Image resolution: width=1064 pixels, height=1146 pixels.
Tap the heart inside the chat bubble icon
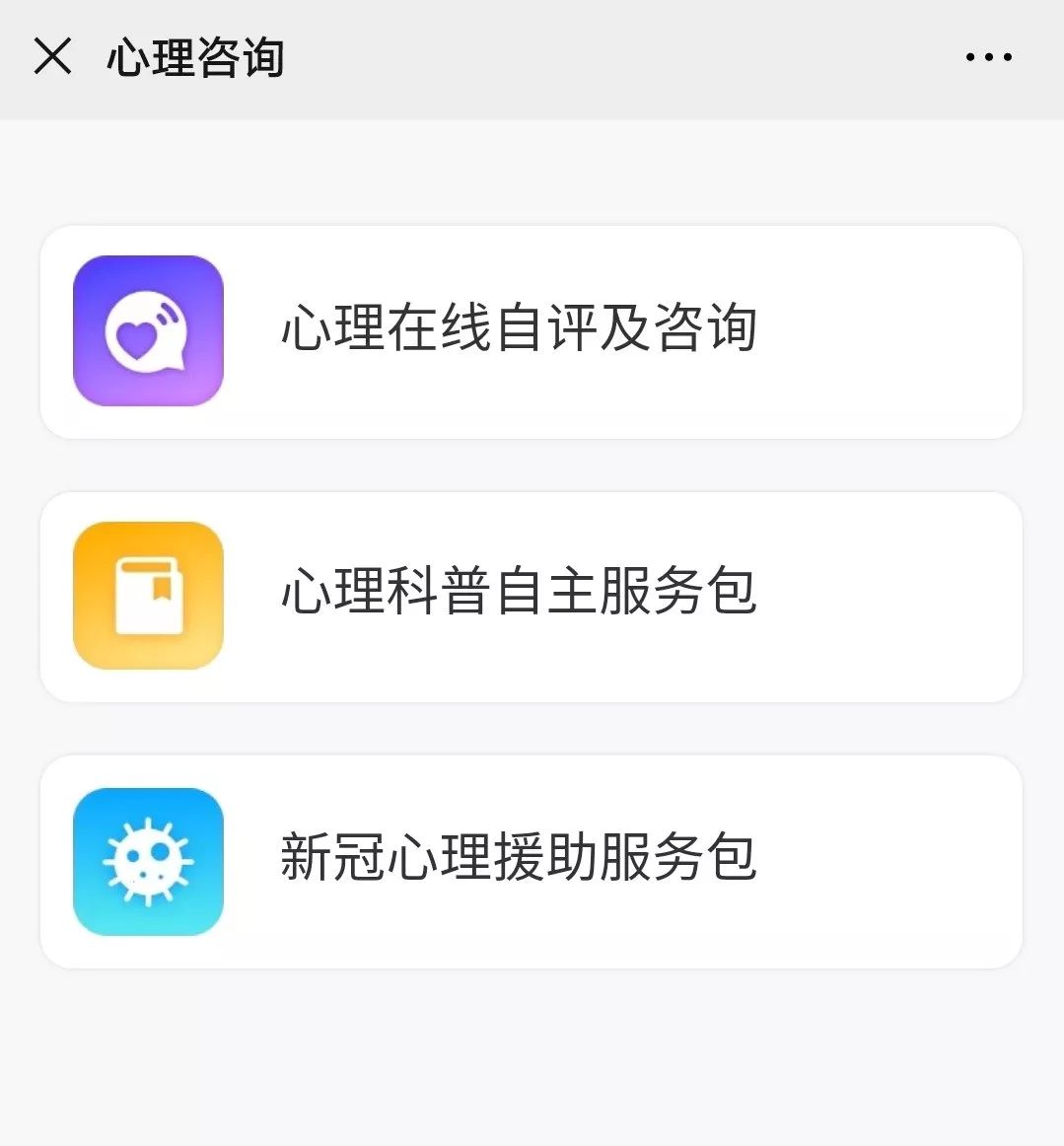[139, 339]
